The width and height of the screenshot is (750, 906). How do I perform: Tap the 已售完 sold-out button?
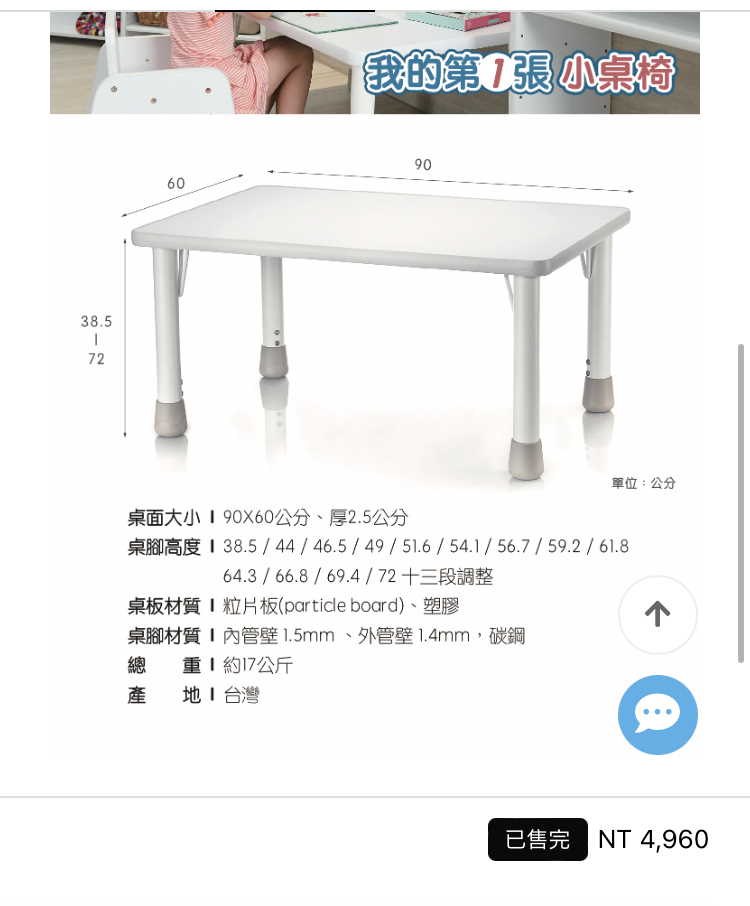[538, 839]
